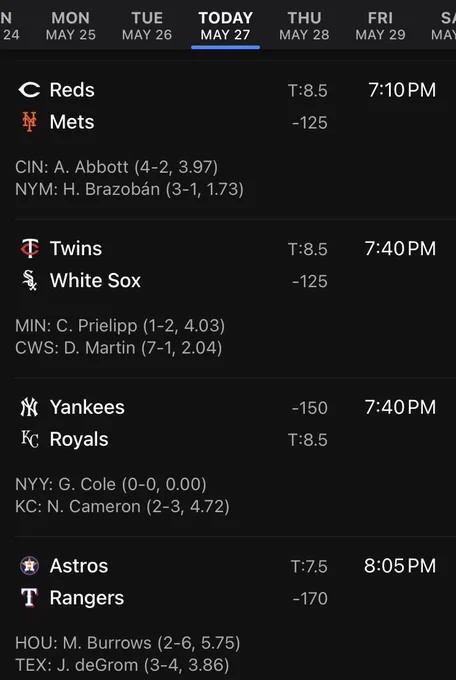This screenshot has height=680, width=456.
Task: Go to the THU MAY 28 schedule
Action: pyautogui.click(x=304, y=26)
